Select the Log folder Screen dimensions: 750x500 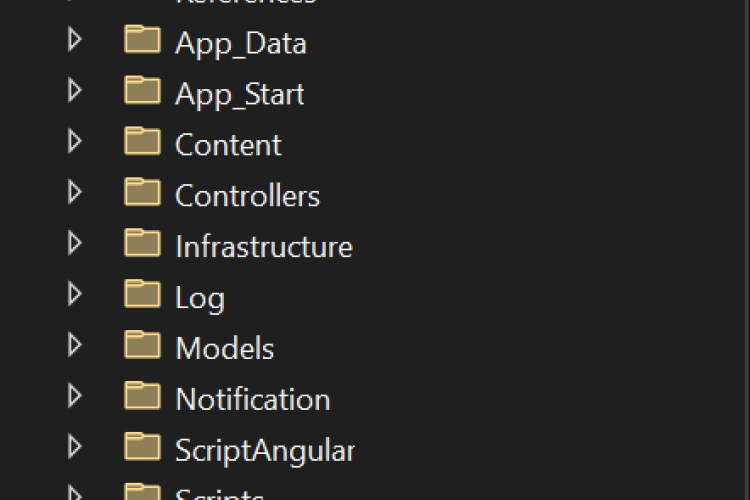click(x=199, y=298)
